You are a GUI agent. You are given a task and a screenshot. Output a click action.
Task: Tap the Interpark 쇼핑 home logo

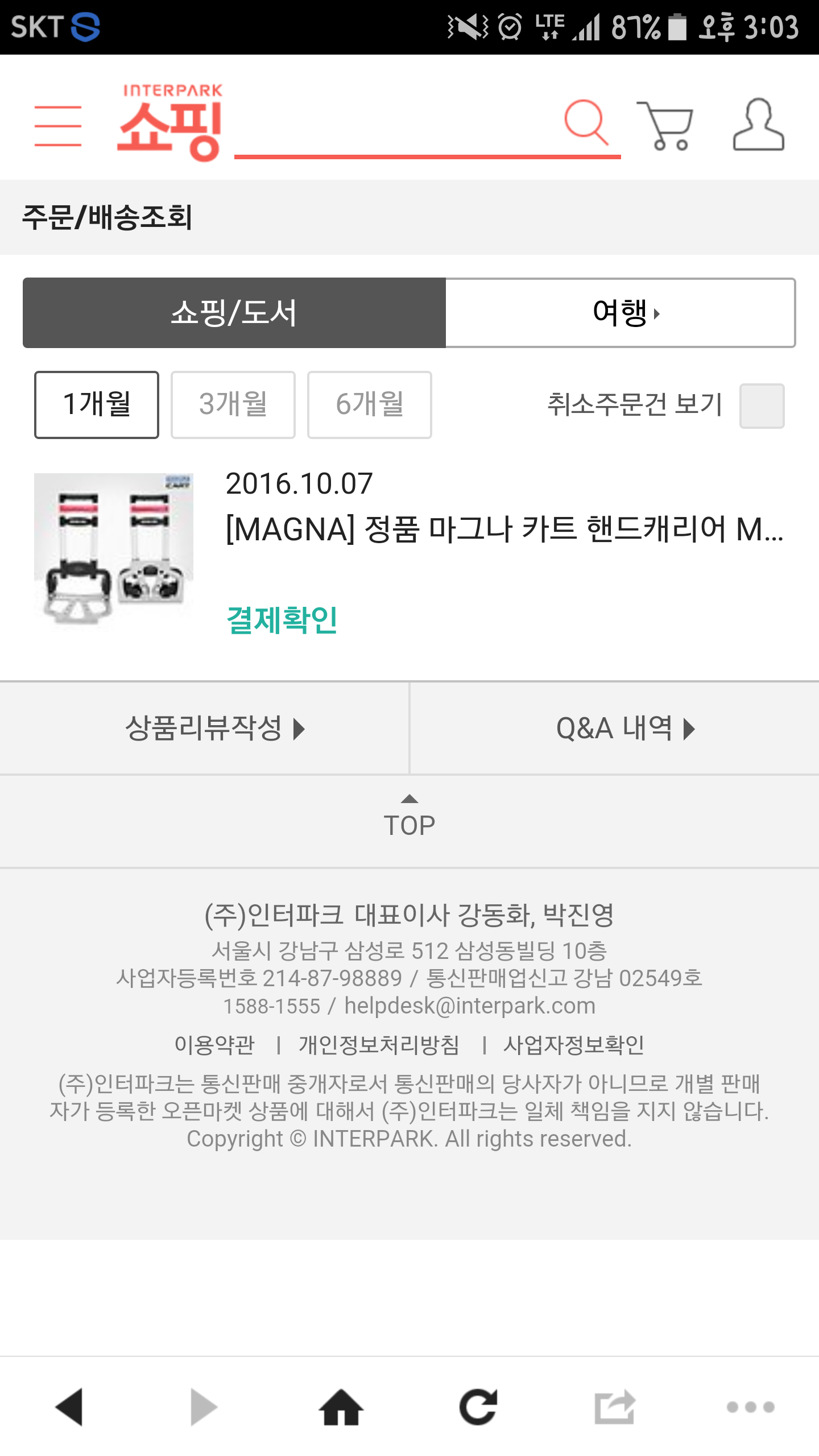170,123
